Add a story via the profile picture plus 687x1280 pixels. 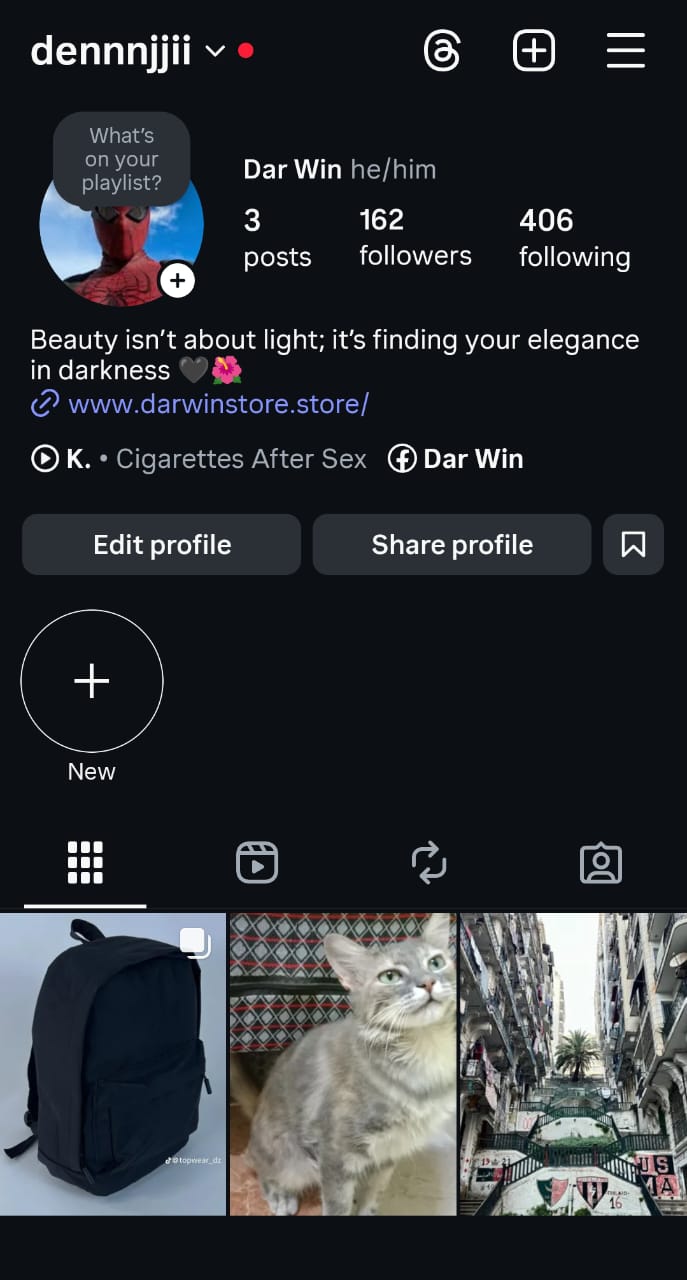177,281
